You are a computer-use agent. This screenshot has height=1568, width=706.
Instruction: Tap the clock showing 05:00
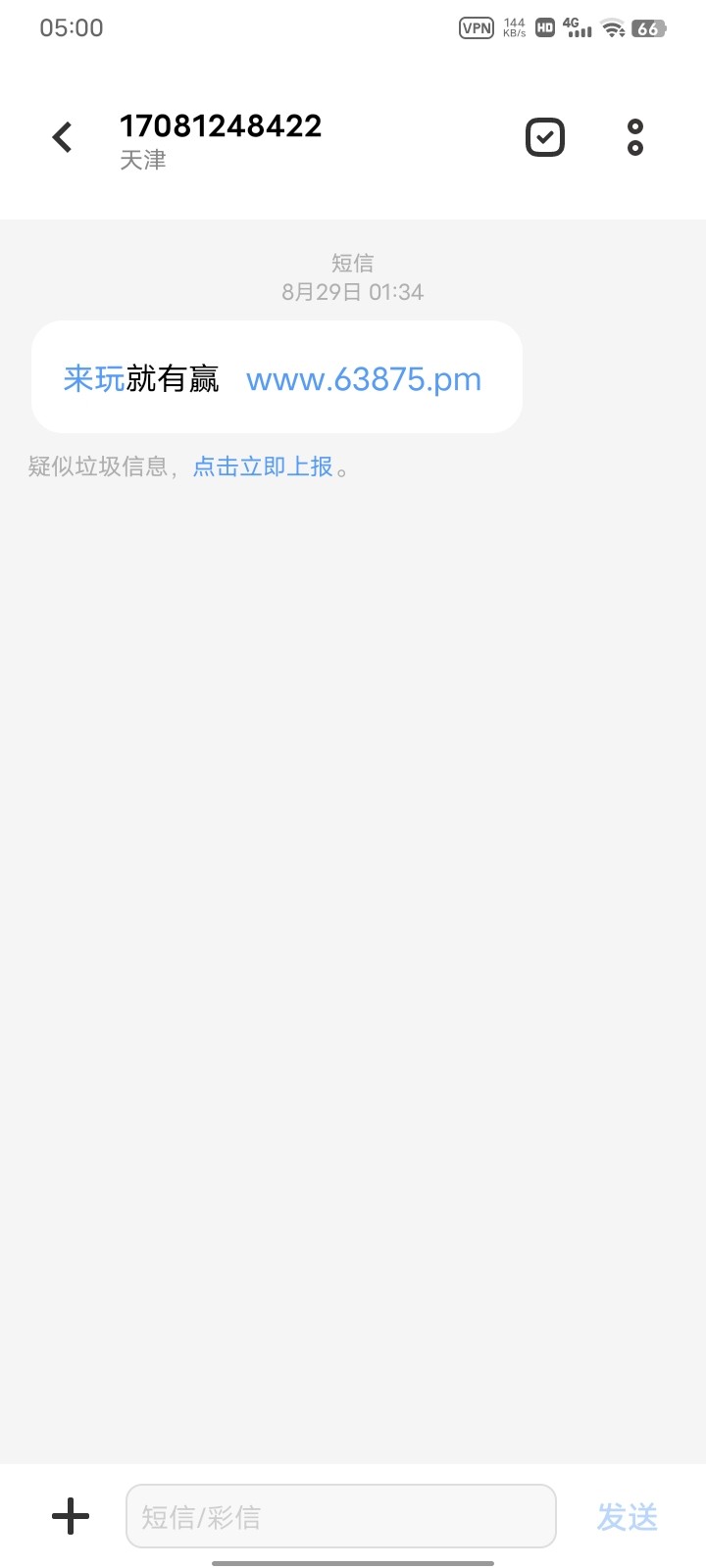click(x=68, y=27)
